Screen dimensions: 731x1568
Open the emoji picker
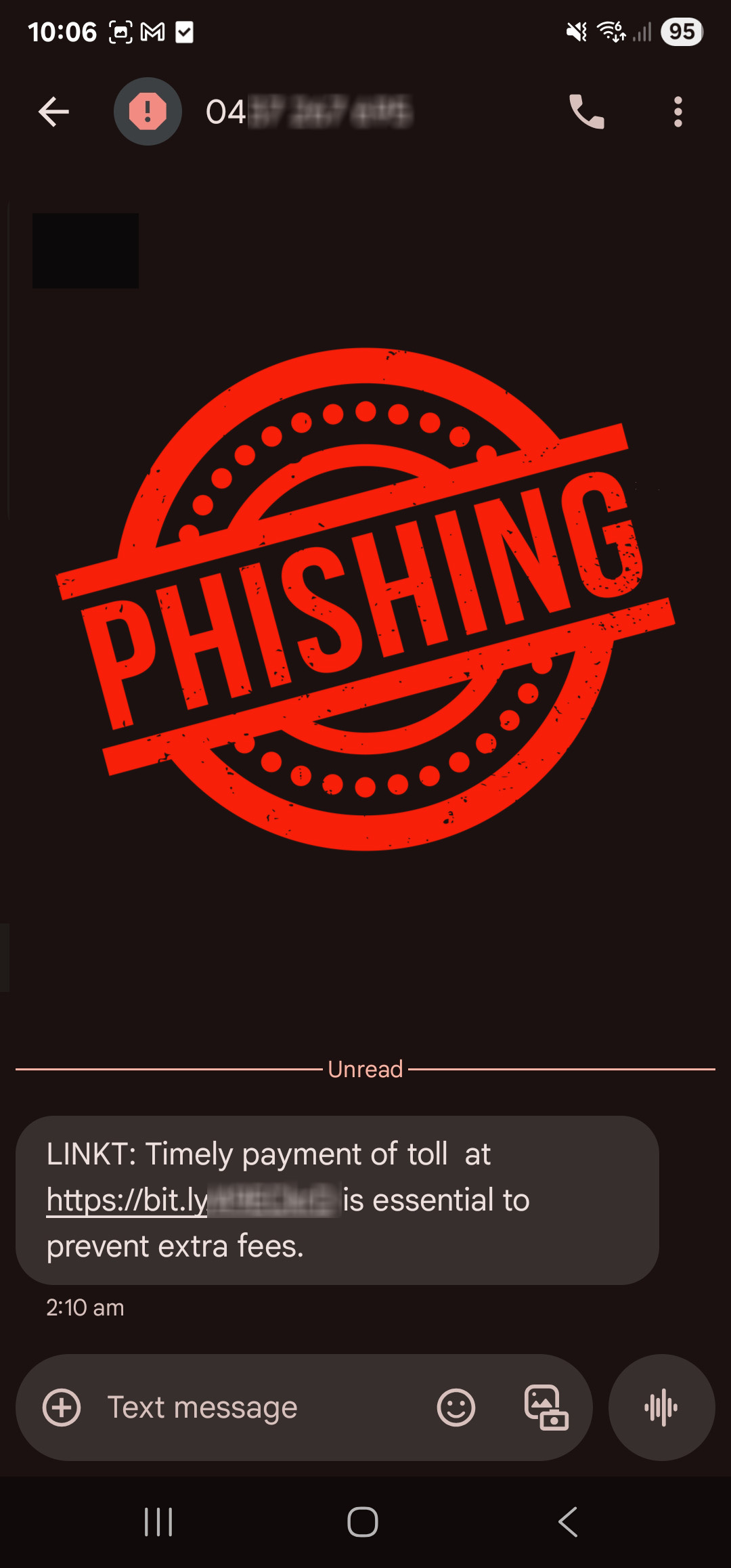[x=456, y=1407]
